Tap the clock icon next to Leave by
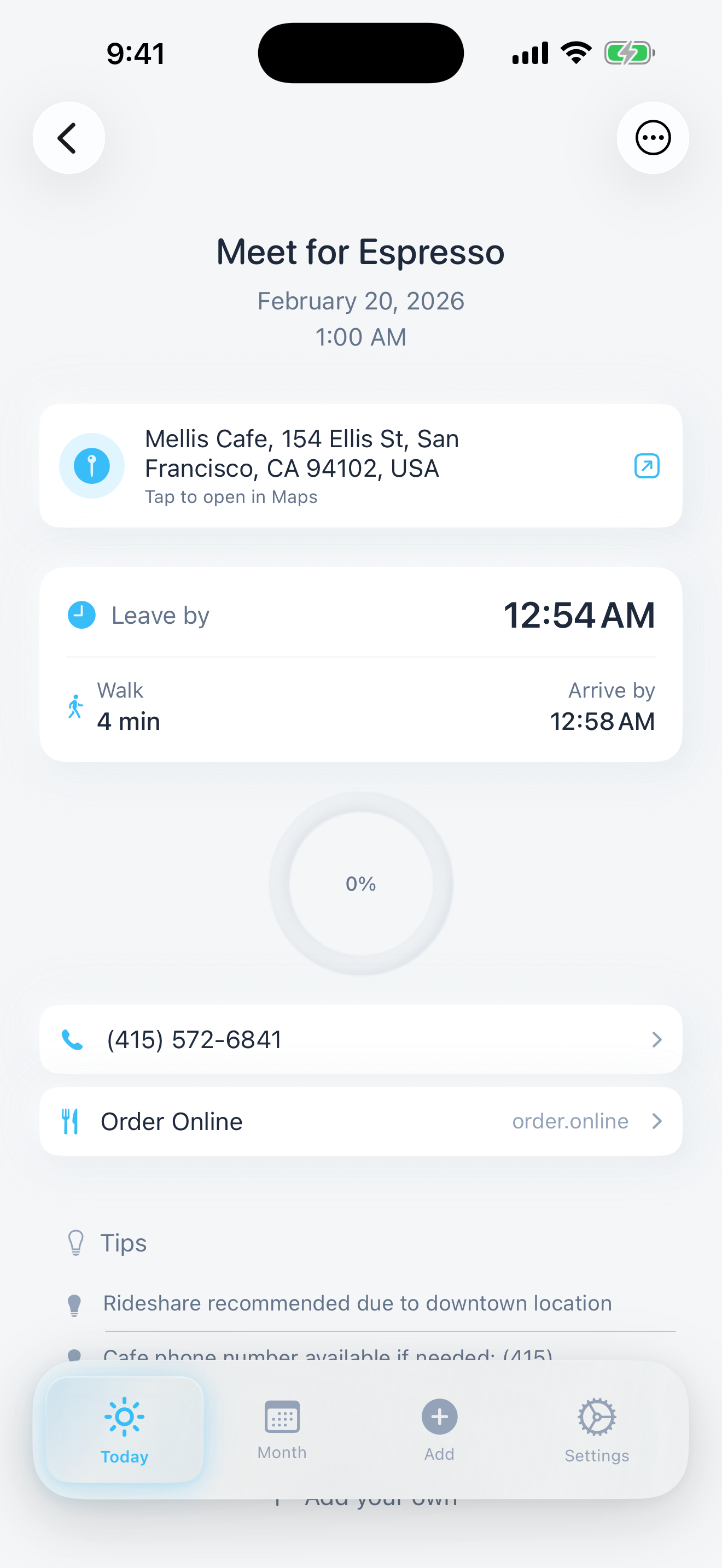The height and width of the screenshot is (1568, 722). pyautogui.click(x=80, y=615)
